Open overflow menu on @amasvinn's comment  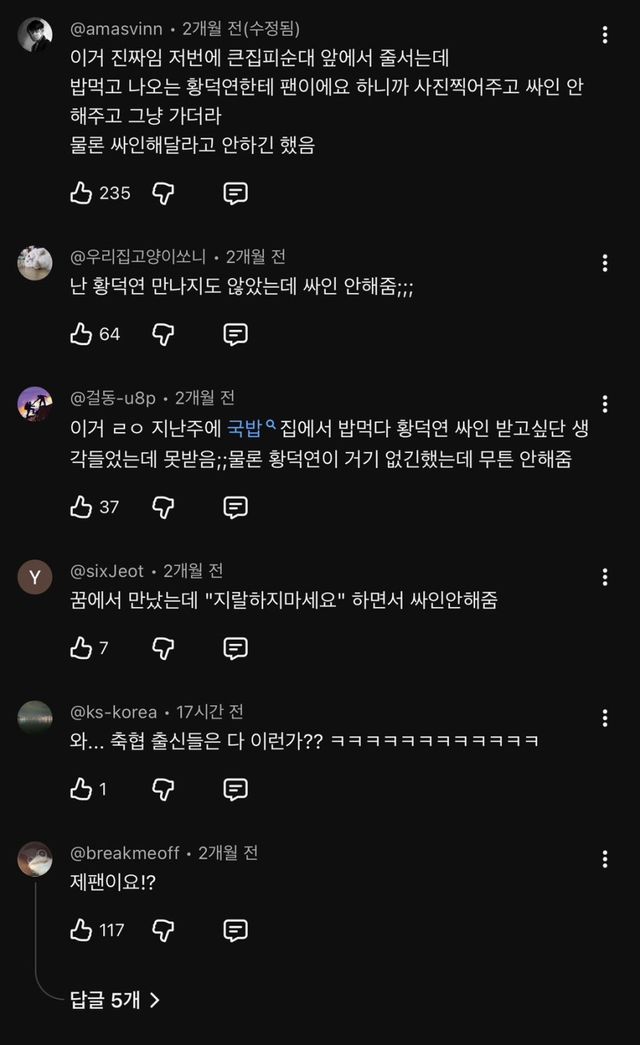(x=605, y=35)
